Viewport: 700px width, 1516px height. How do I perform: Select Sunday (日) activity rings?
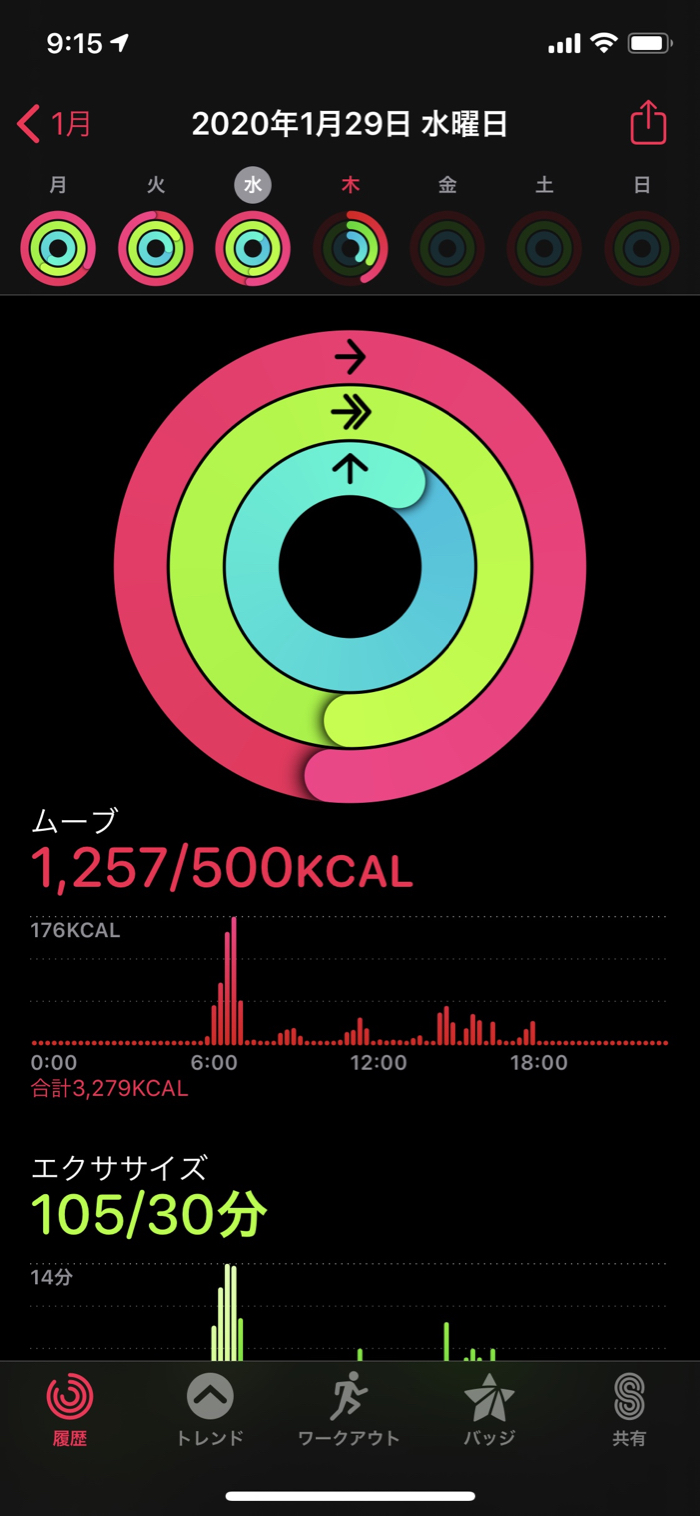click(642, 249)
